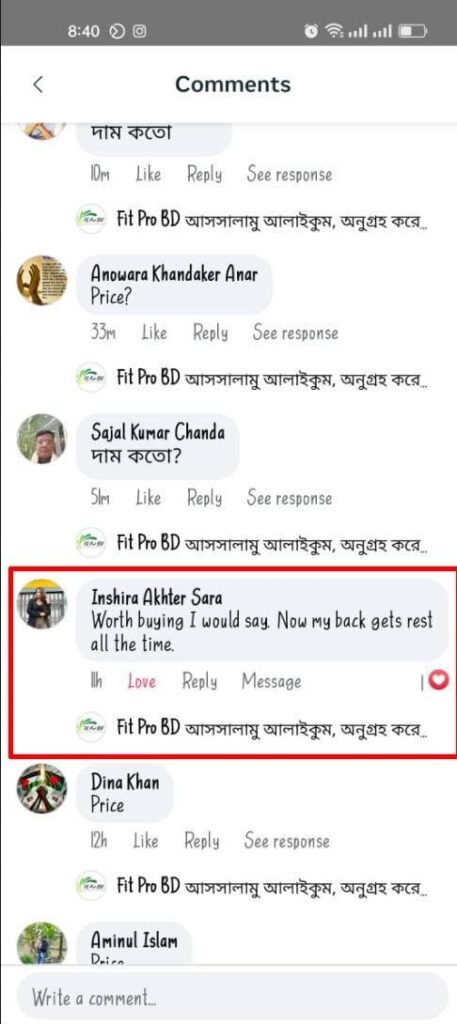This screenshot has width=457, height=1024.
Task: Reply to Inshira Akhter Sara's comment
Action: [199, 682]
